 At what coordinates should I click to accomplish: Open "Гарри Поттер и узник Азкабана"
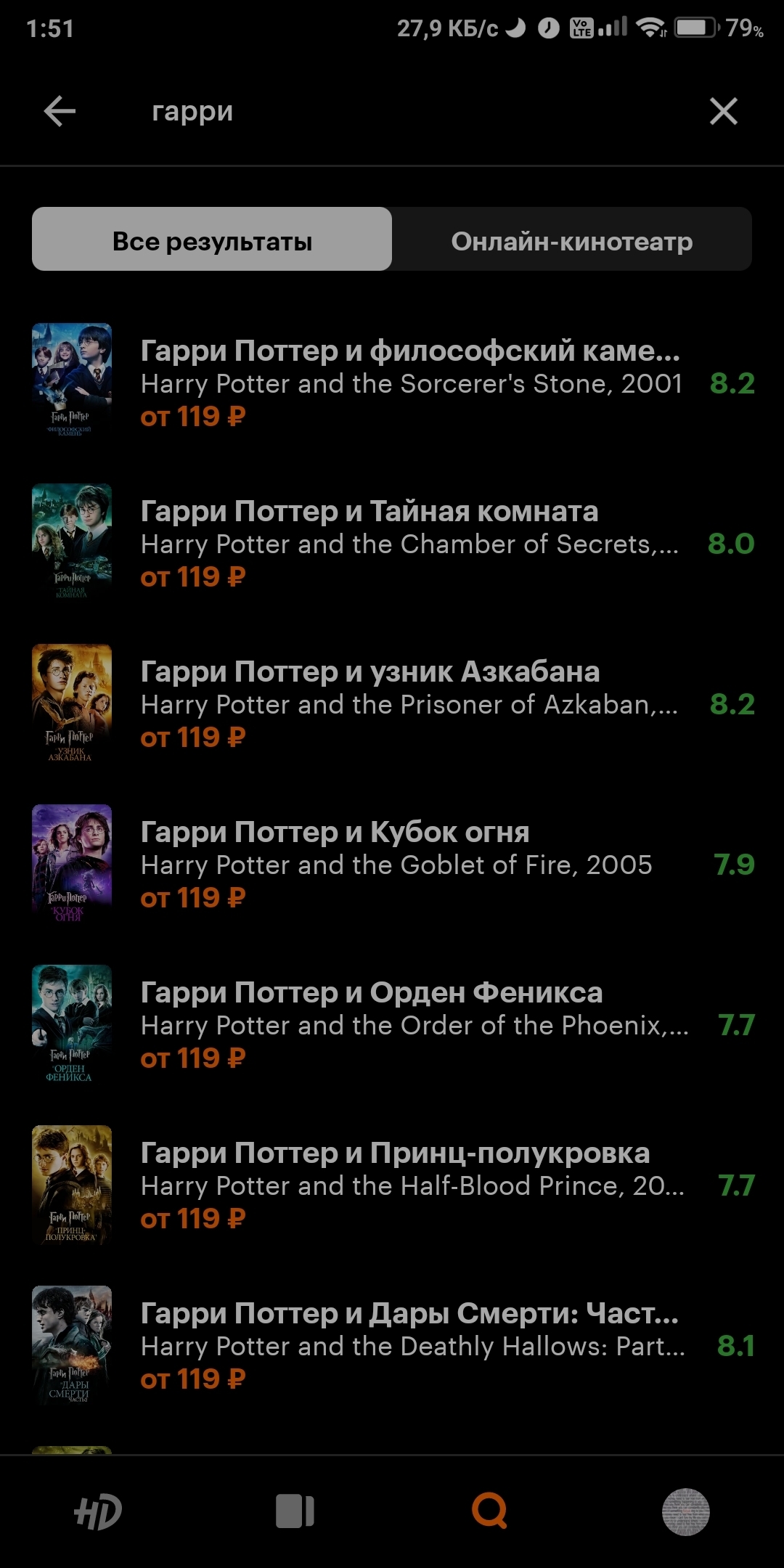(x=410, y=703)
